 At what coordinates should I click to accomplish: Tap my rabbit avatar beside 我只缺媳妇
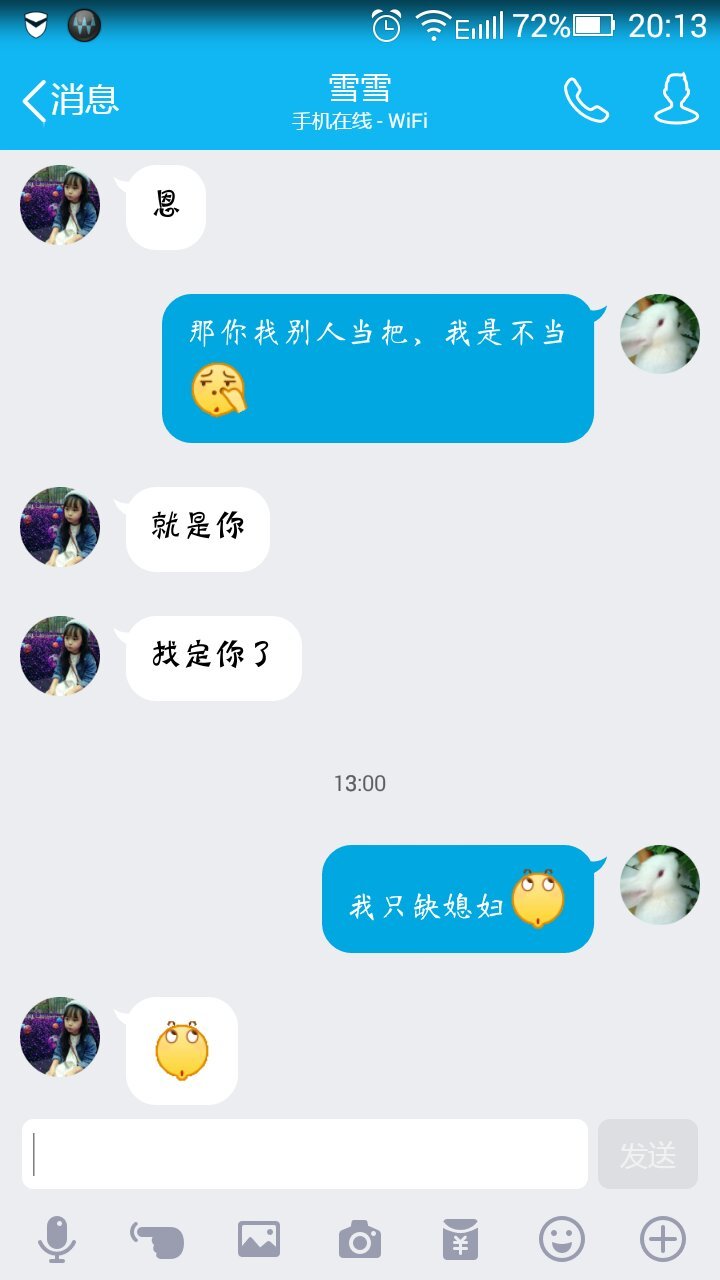pos(660,885)
